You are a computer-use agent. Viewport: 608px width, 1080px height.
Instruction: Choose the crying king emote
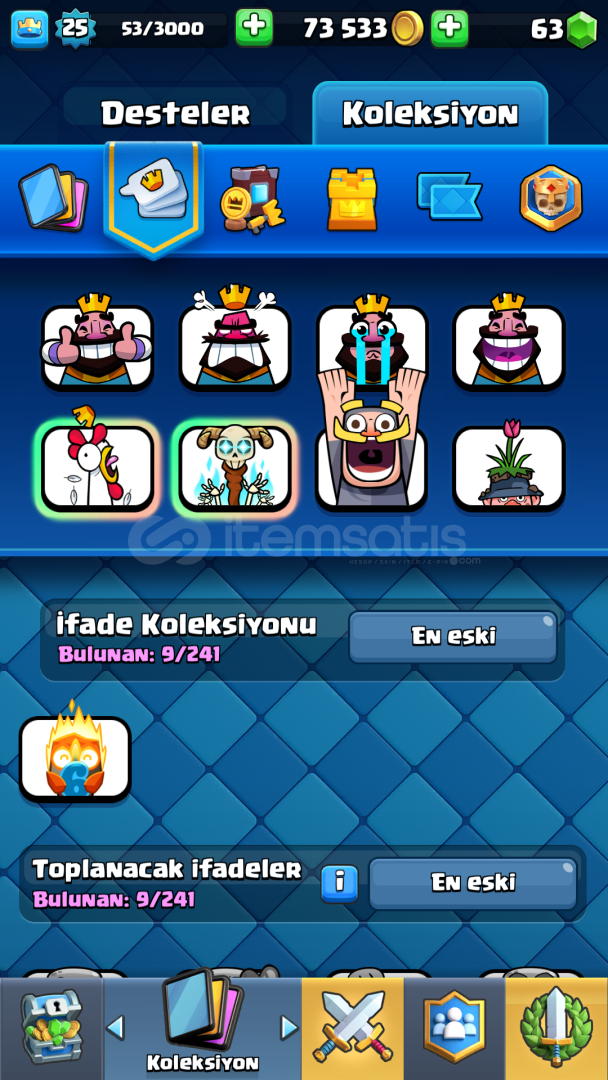[372, 341]
